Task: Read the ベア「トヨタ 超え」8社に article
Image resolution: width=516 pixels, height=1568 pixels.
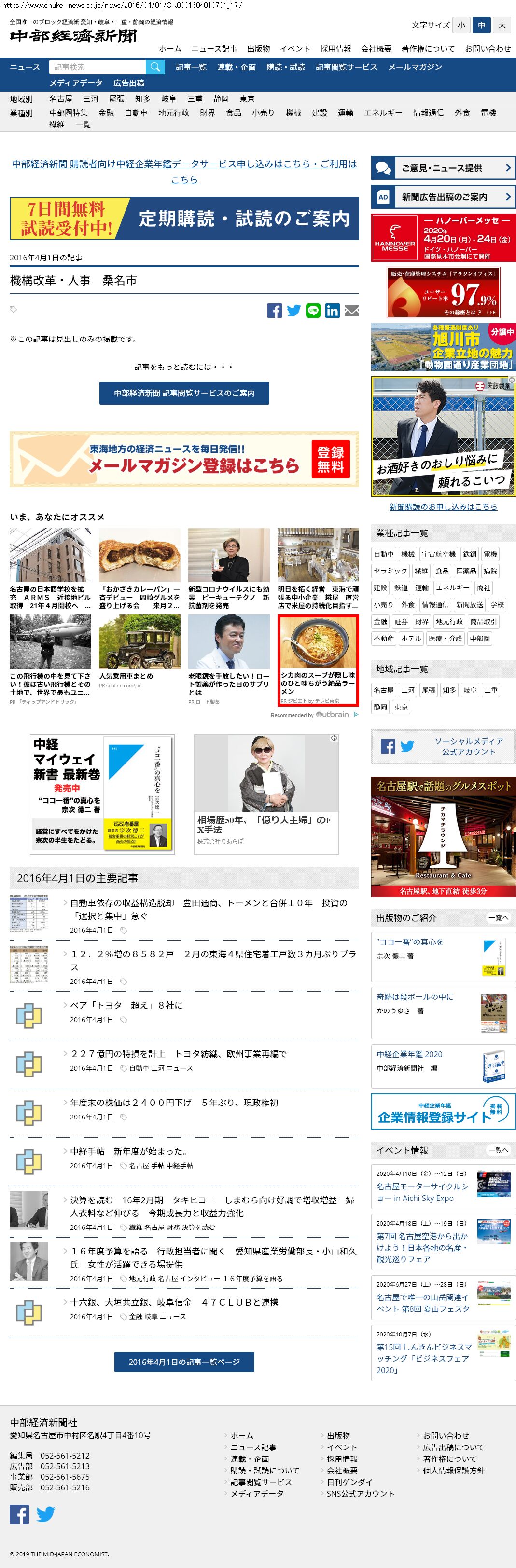Action: (x=126, y=1005)
